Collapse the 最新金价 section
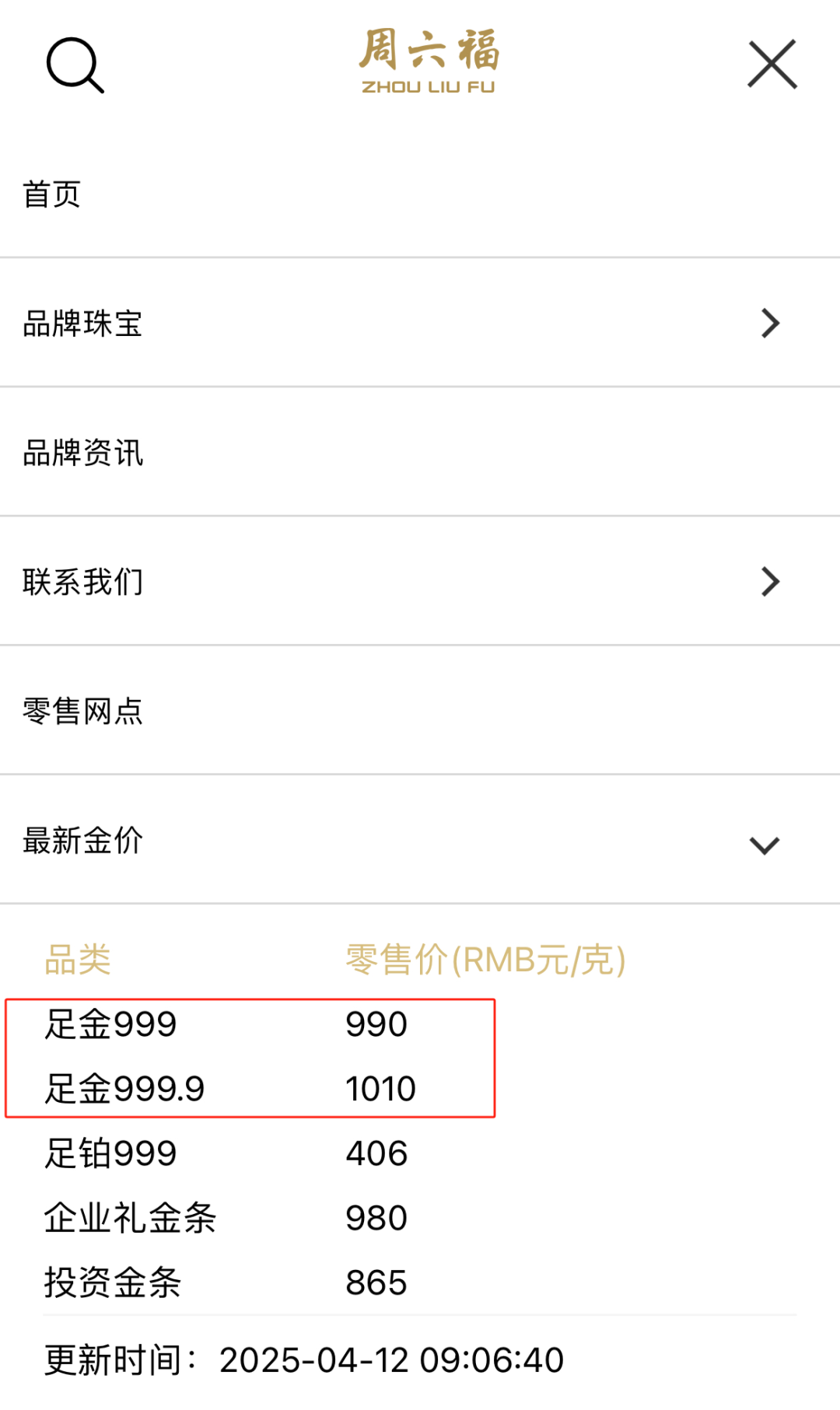Viewport: 840px width, 1410px height. coord(420,840)
